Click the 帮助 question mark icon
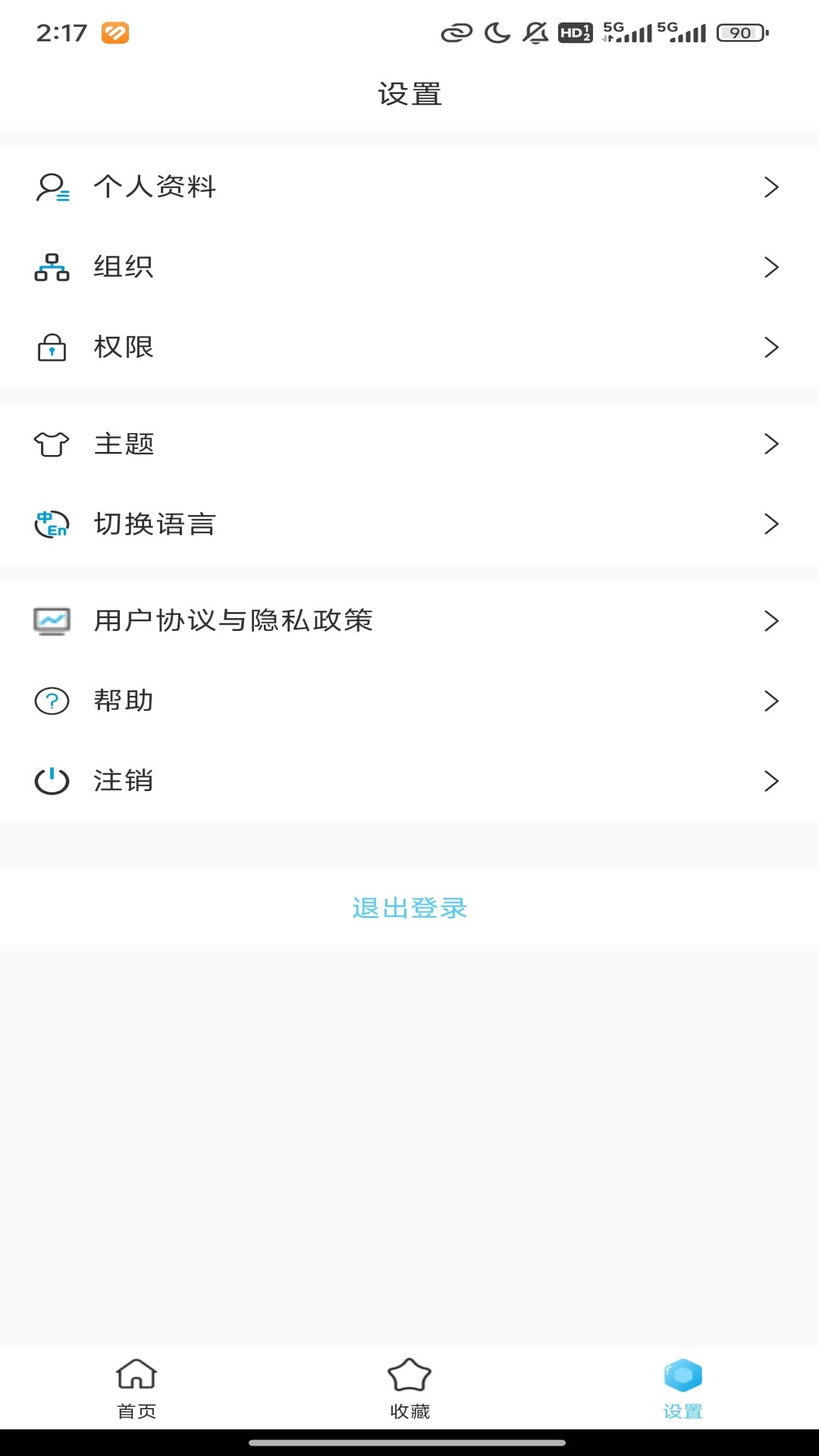 tap(51, 700)
